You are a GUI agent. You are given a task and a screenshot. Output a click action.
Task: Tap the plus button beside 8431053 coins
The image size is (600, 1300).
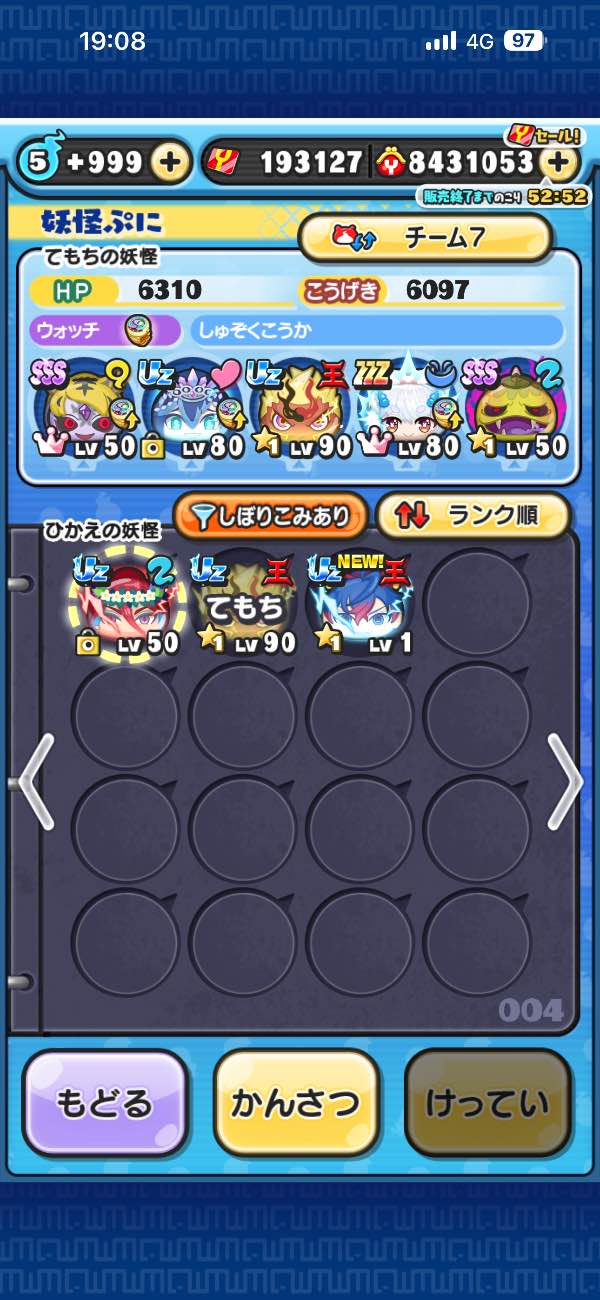pos(561,163)
